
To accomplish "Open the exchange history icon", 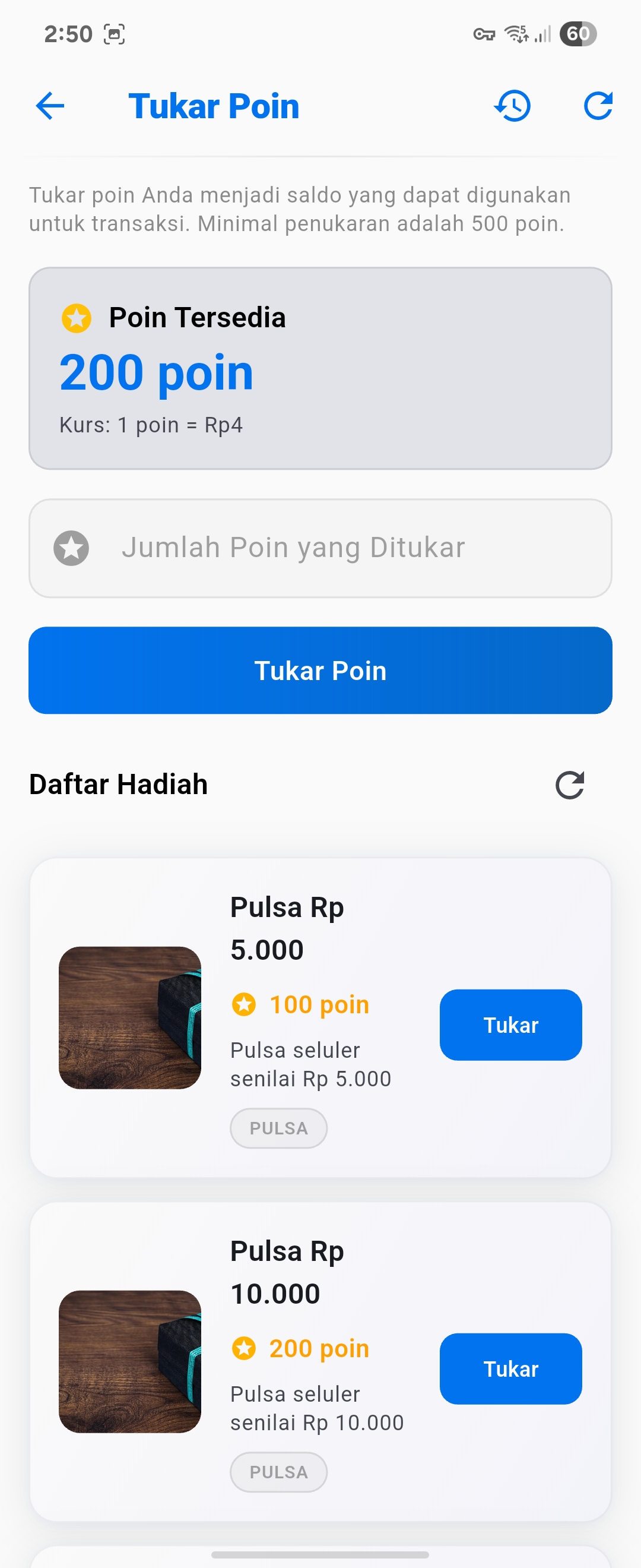I will click(x=513, y=105).
